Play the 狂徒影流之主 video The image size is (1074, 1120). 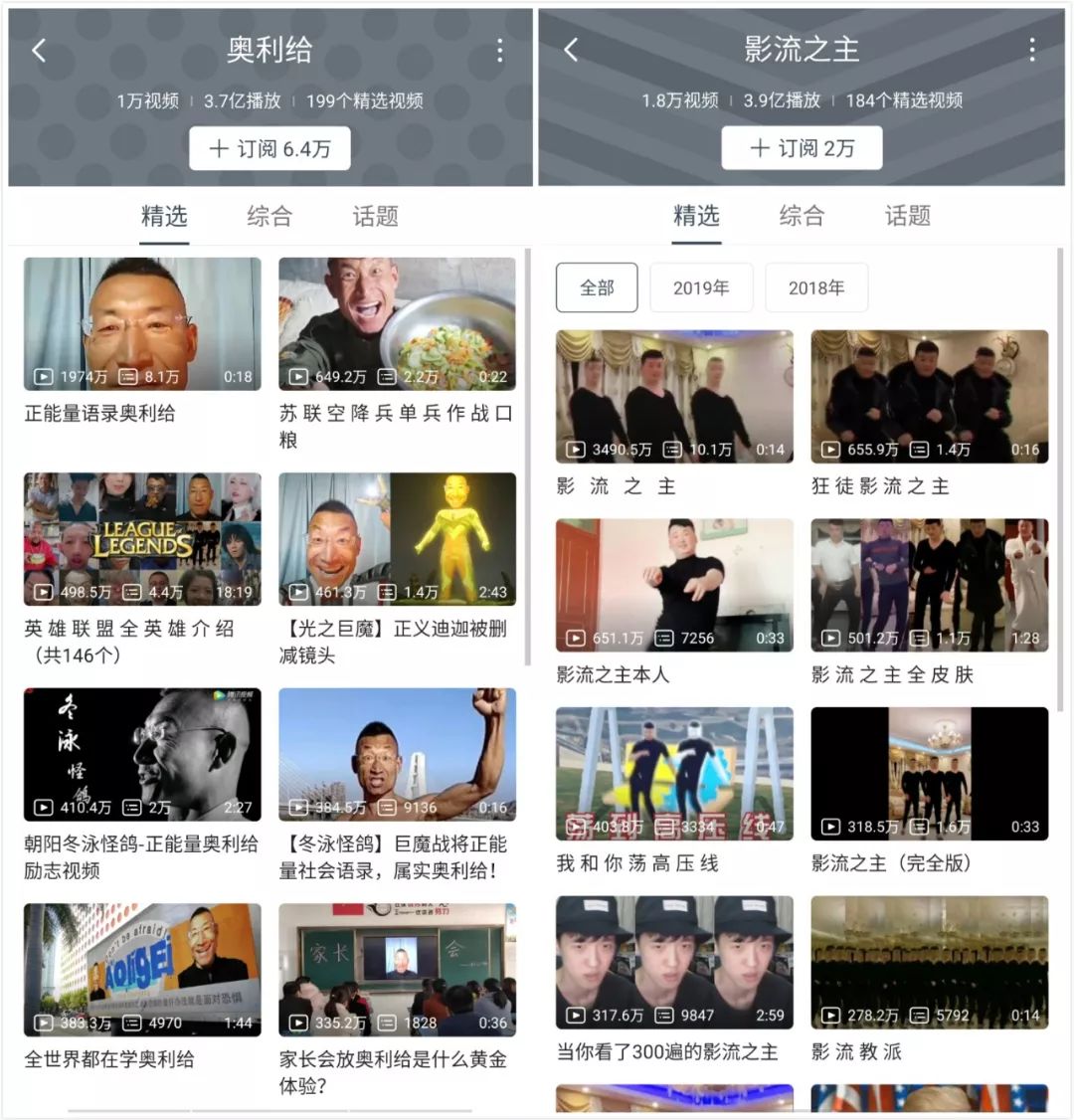coord(929,396)
